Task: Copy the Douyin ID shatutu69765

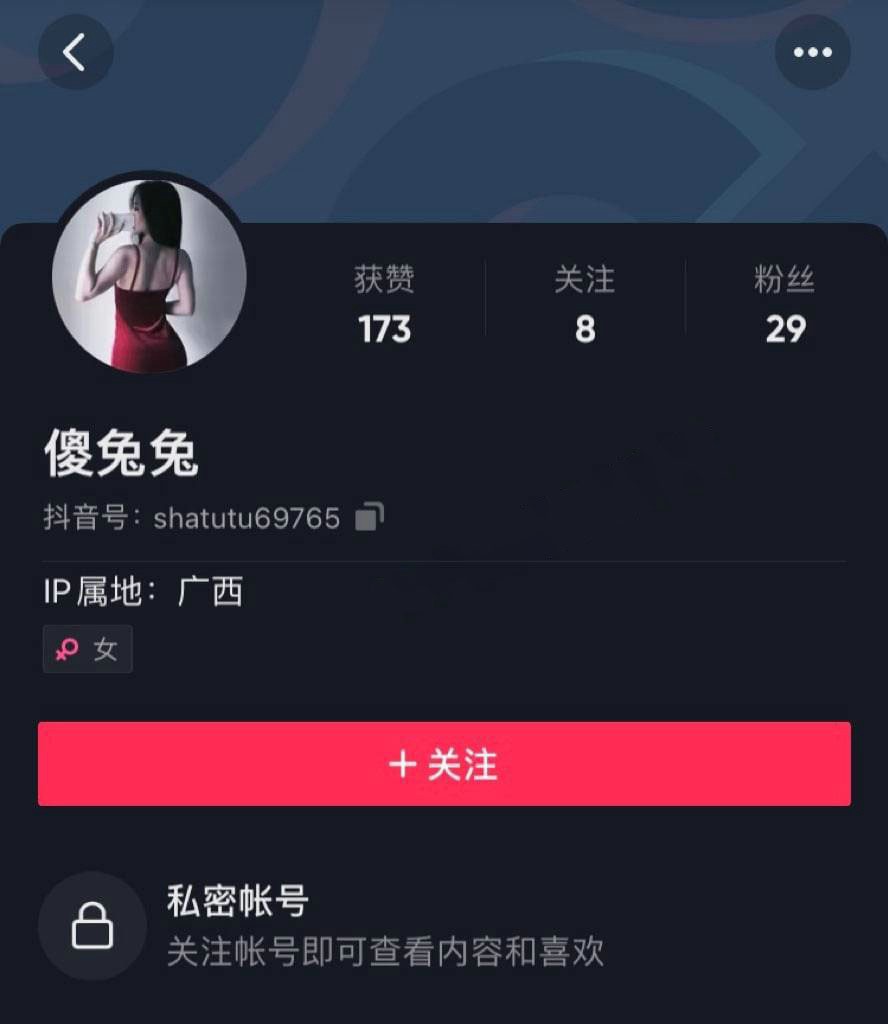Action: 369,517
